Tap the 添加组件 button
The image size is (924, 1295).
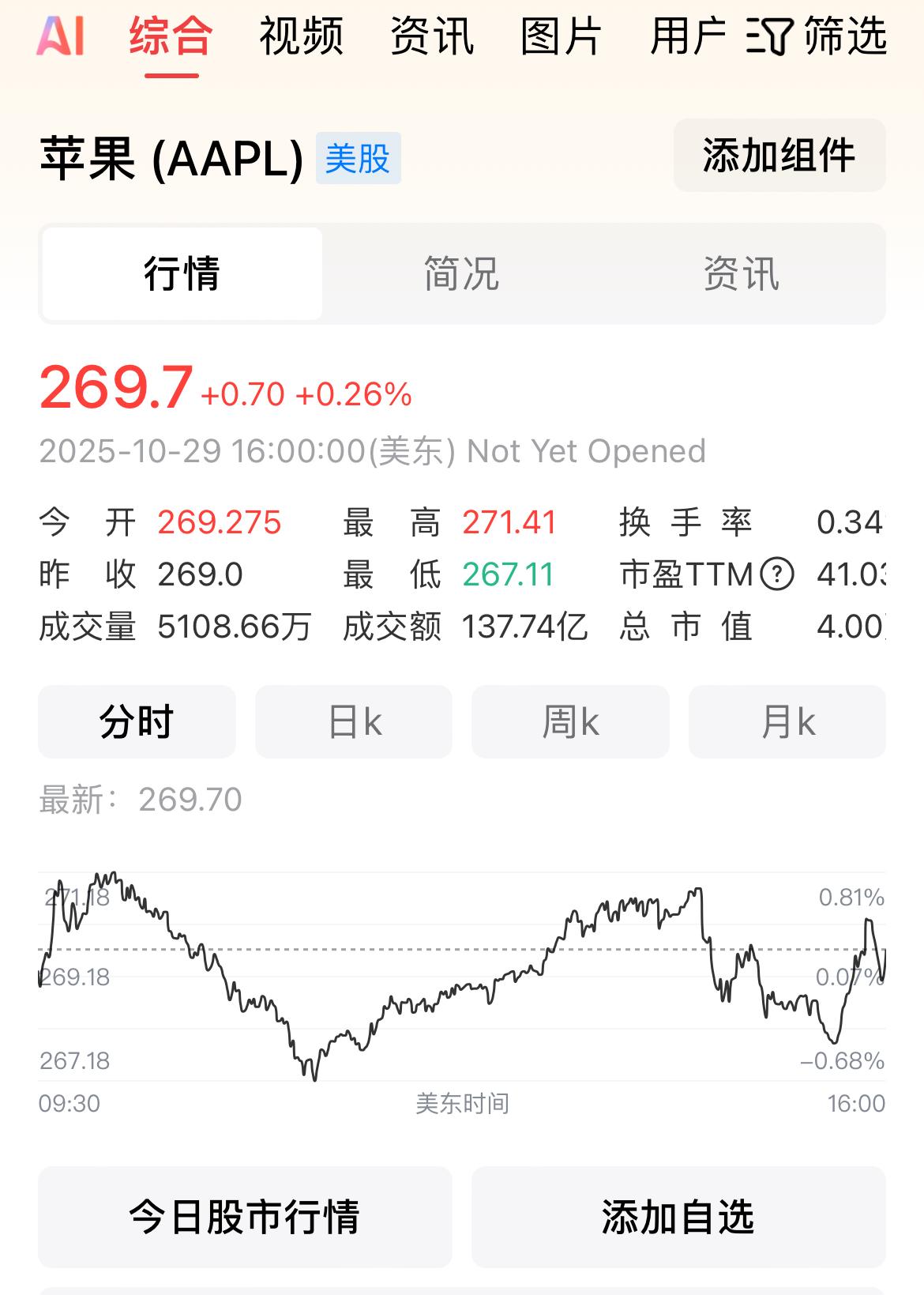click(779, 156)
